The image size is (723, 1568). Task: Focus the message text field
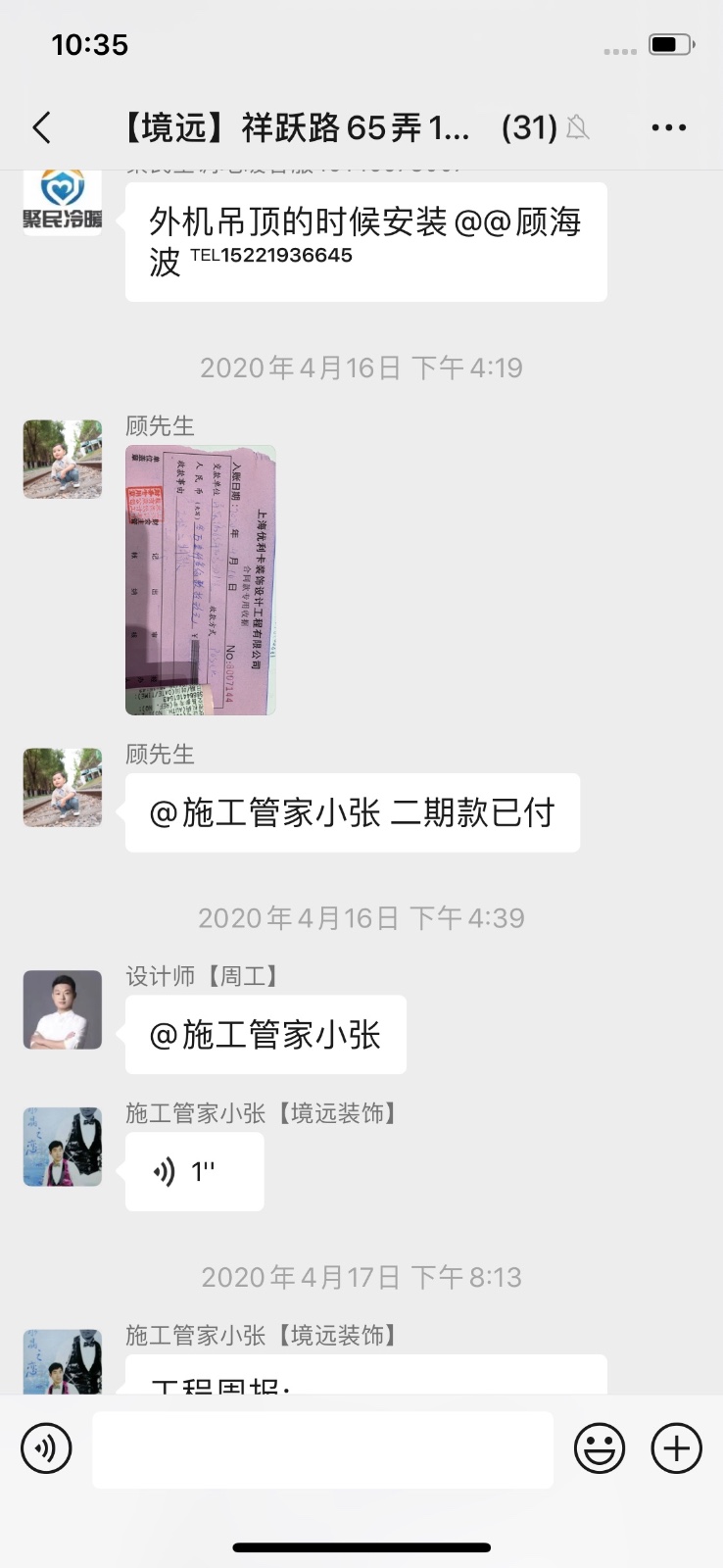[x=323, y=1448]
